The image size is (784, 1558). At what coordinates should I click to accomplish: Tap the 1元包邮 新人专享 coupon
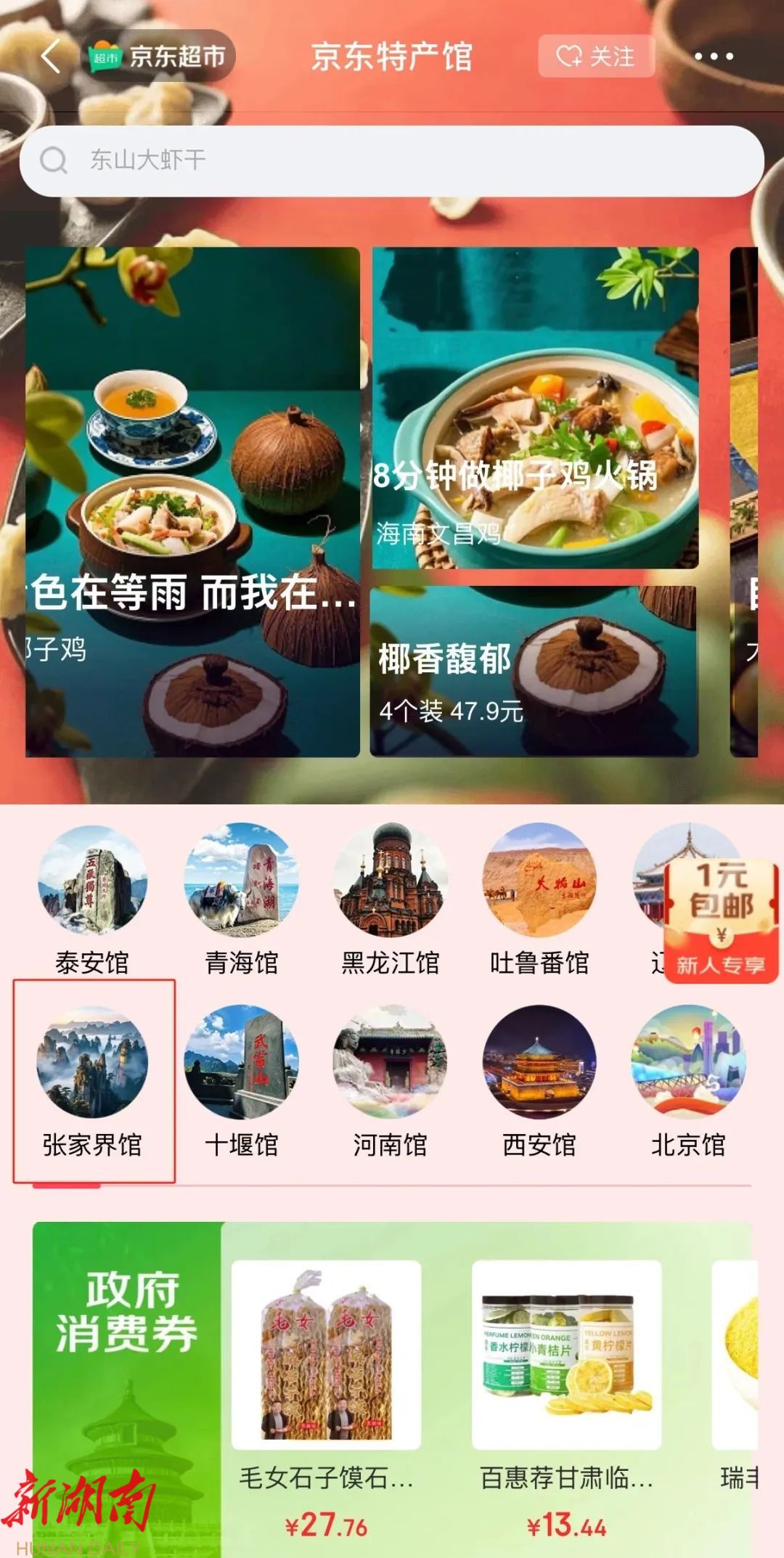721,919
